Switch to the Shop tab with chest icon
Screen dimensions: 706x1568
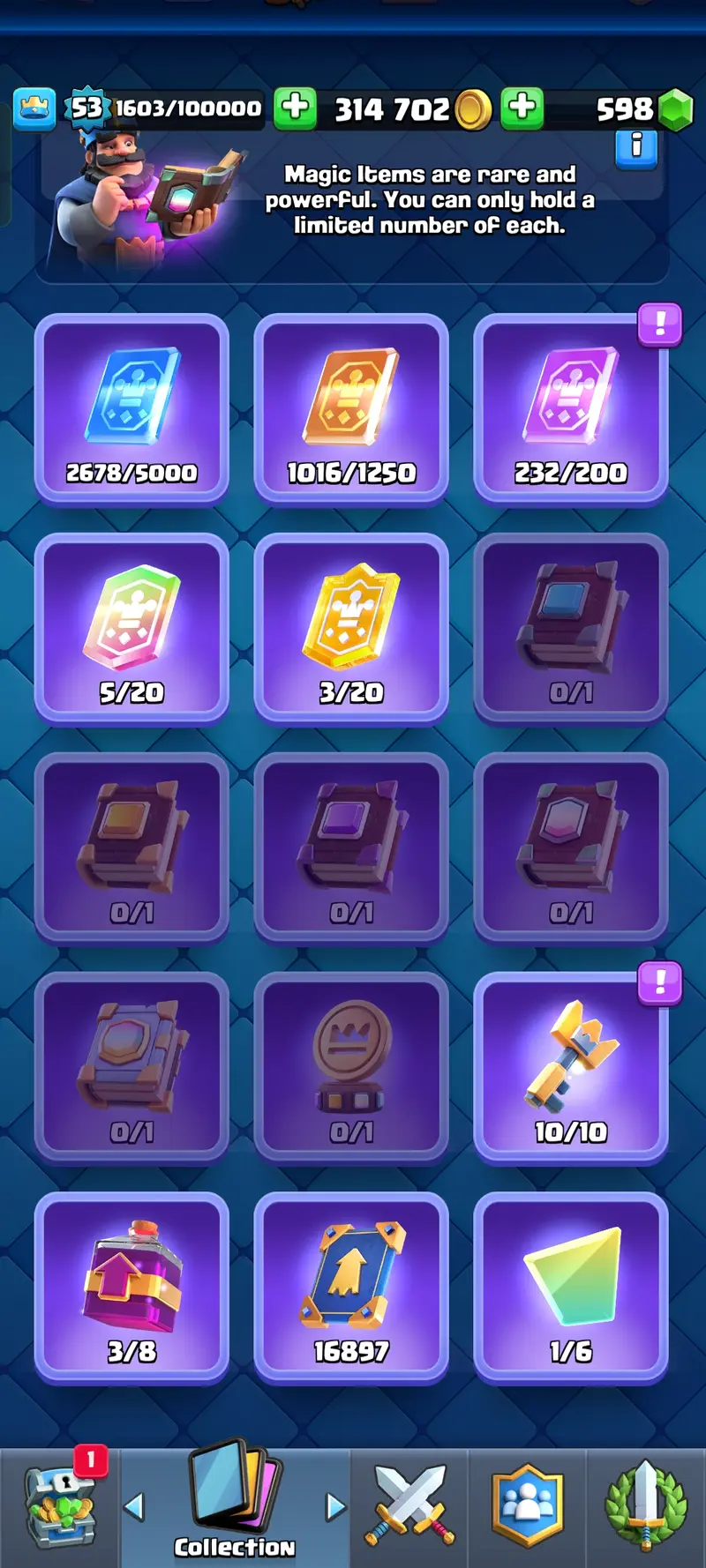pos(60,1508)
